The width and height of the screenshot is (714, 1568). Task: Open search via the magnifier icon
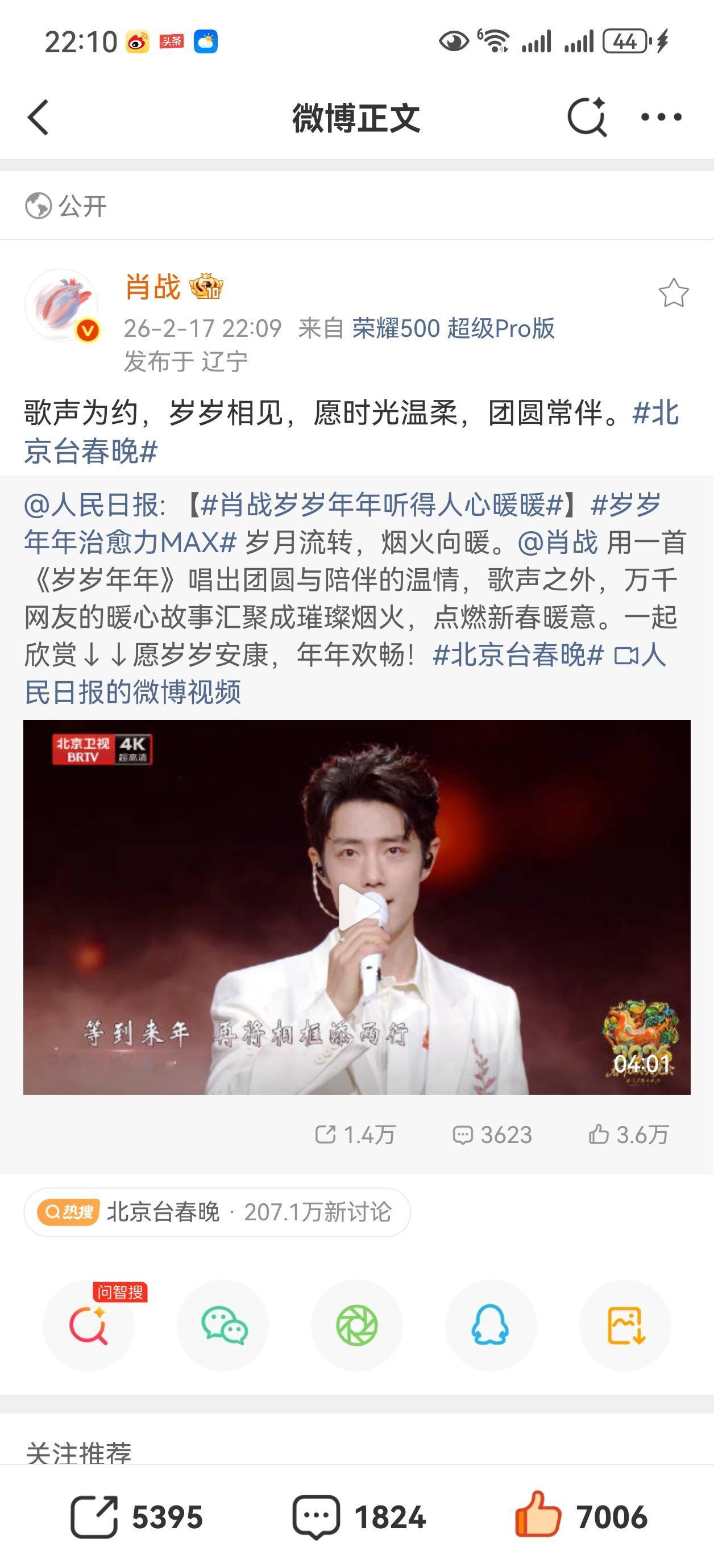[586, 117]
